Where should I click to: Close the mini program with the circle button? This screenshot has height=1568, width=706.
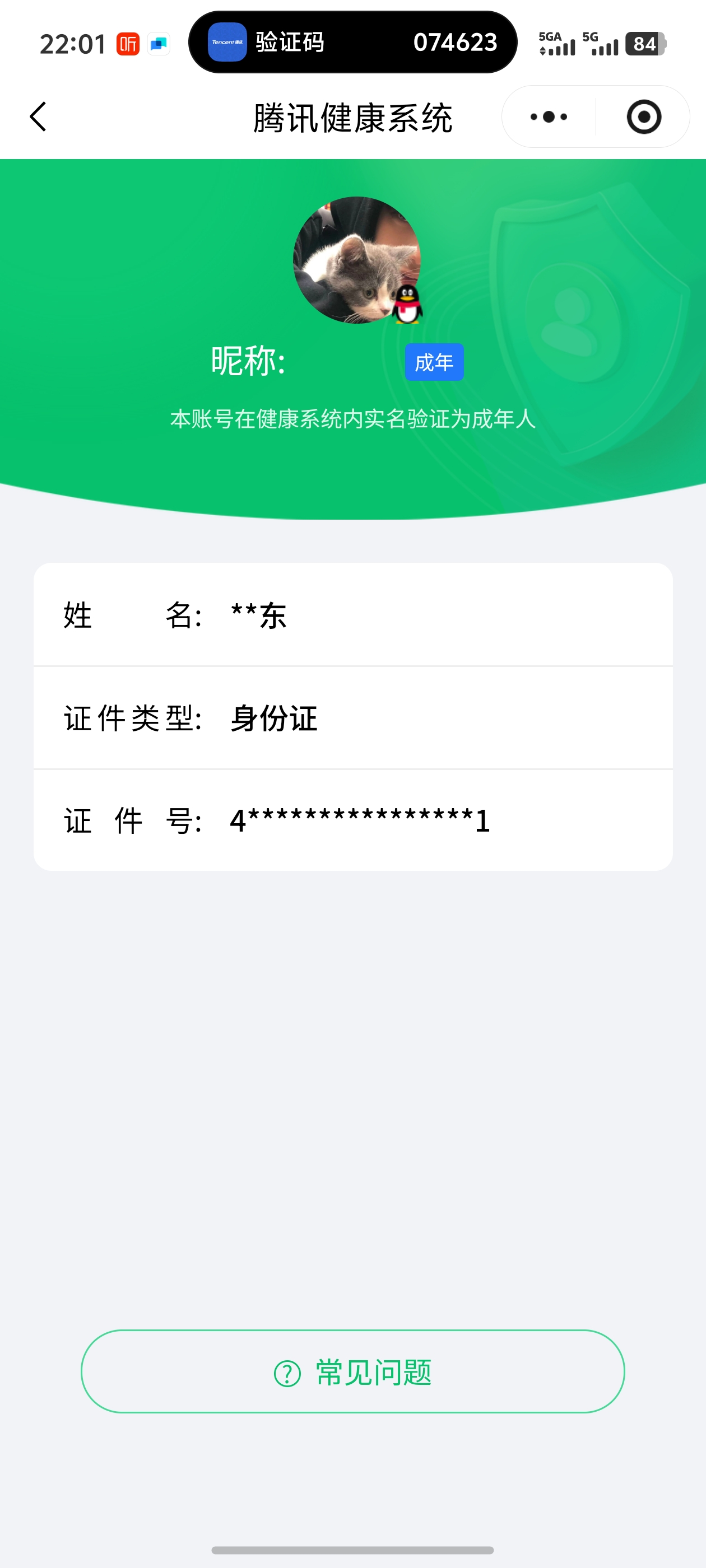pyautogui.click(x=643, y=116)
